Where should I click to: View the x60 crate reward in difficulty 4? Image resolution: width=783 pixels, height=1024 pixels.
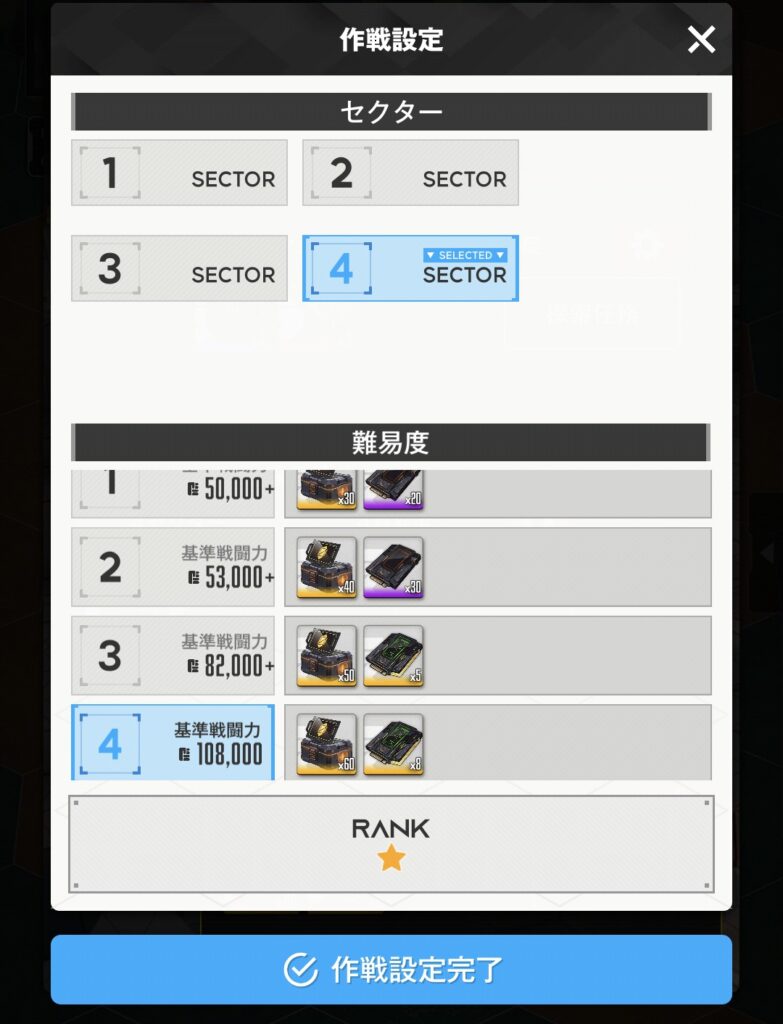pos(326,745)
